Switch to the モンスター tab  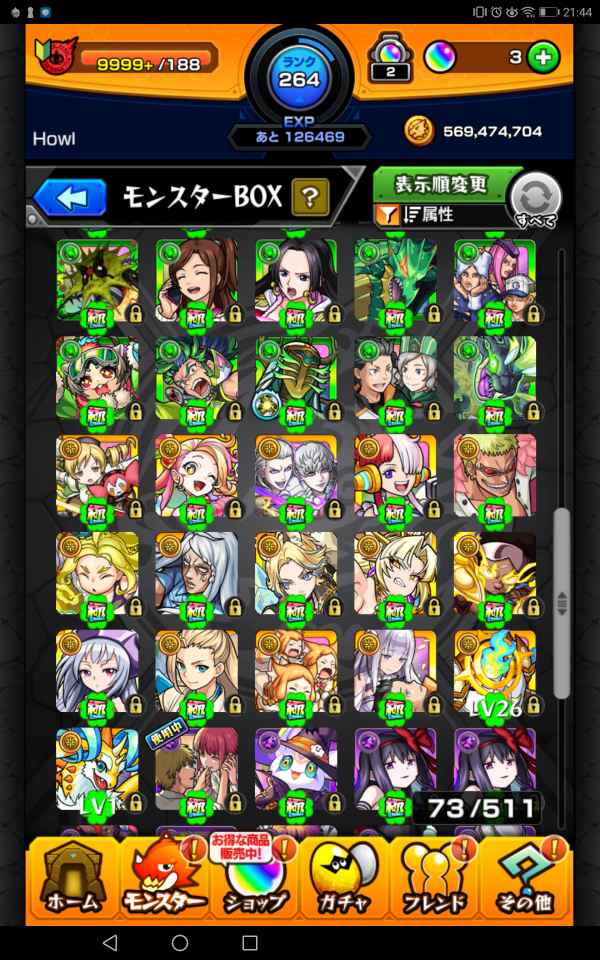166,877
